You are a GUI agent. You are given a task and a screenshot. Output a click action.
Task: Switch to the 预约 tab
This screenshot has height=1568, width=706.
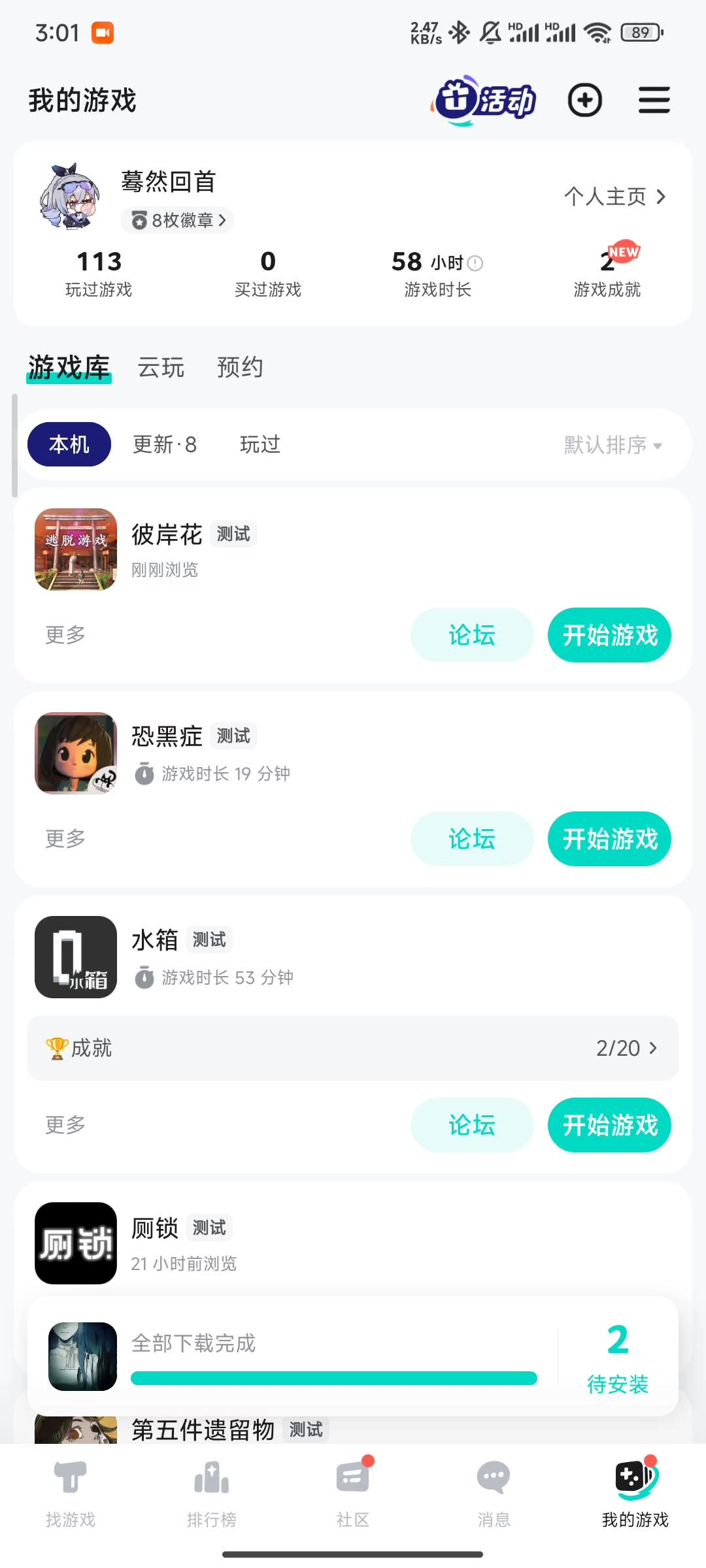coord(240,368)
